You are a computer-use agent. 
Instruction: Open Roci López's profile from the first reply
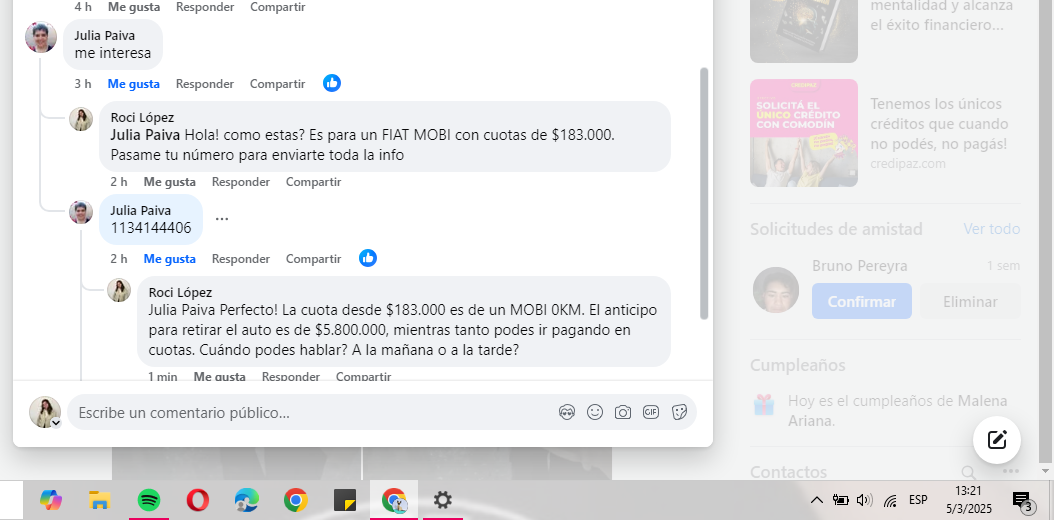pos(142,118)
